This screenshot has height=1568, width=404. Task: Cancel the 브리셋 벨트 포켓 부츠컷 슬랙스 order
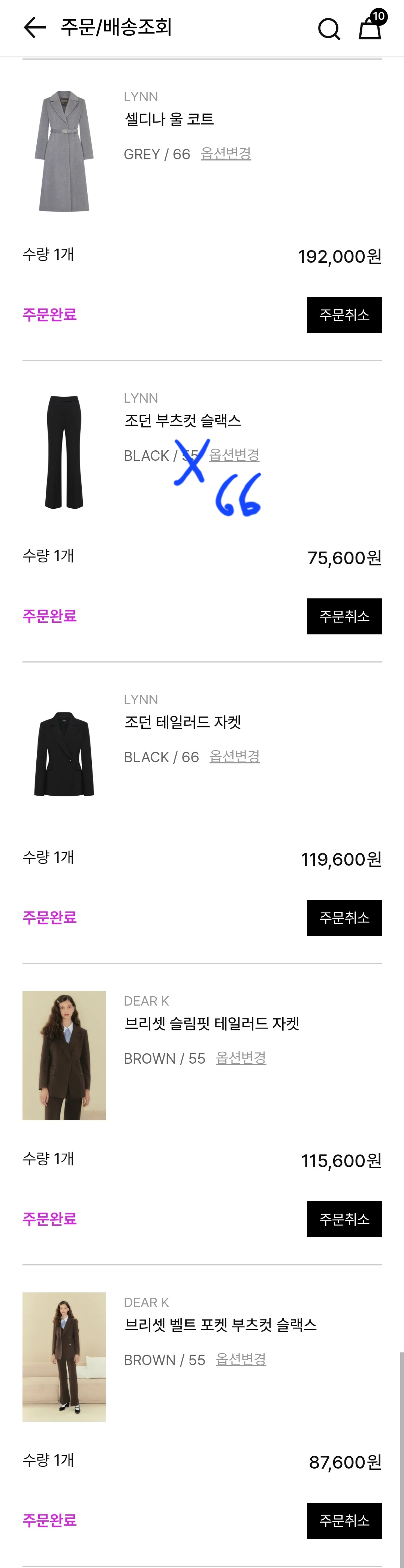click(x=344, y=1520)
